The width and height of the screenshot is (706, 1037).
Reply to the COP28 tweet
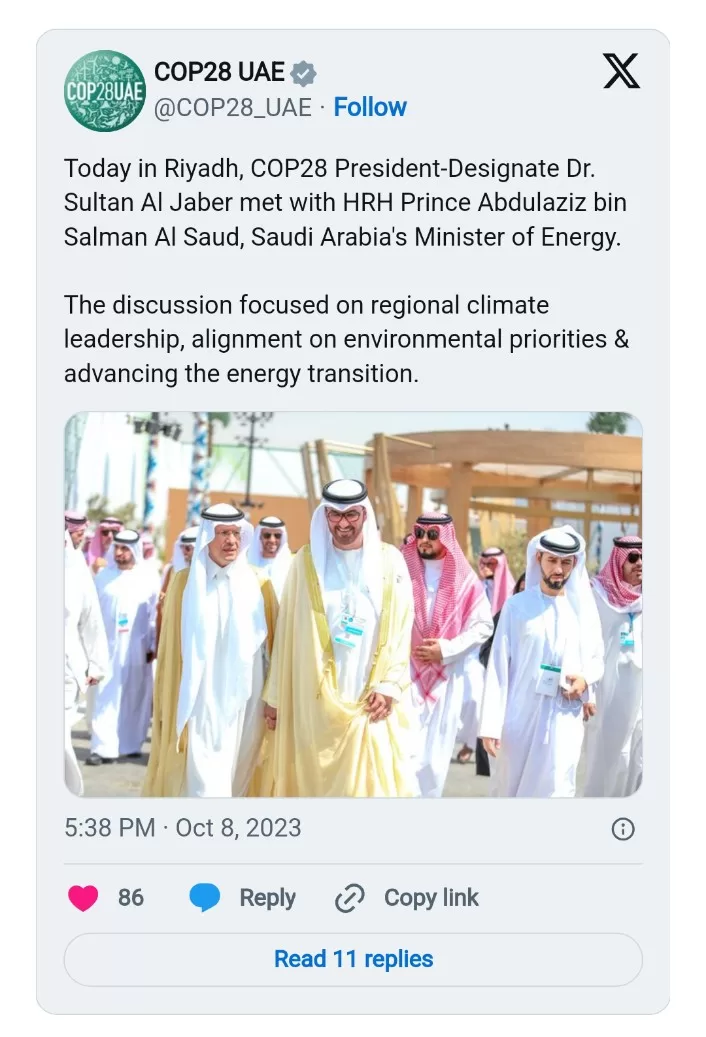click(243, 898)
